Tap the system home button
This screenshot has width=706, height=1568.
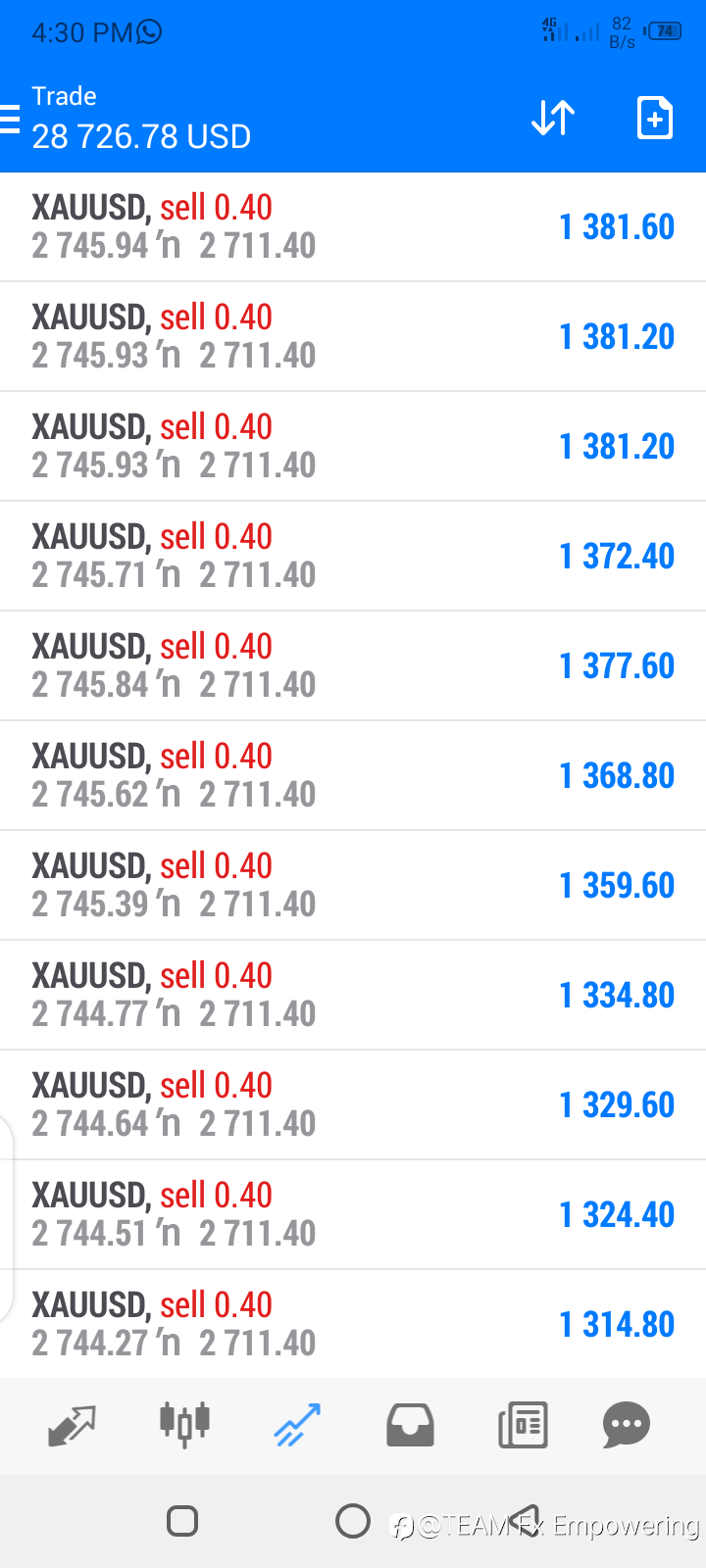[x=353, y=1521]
